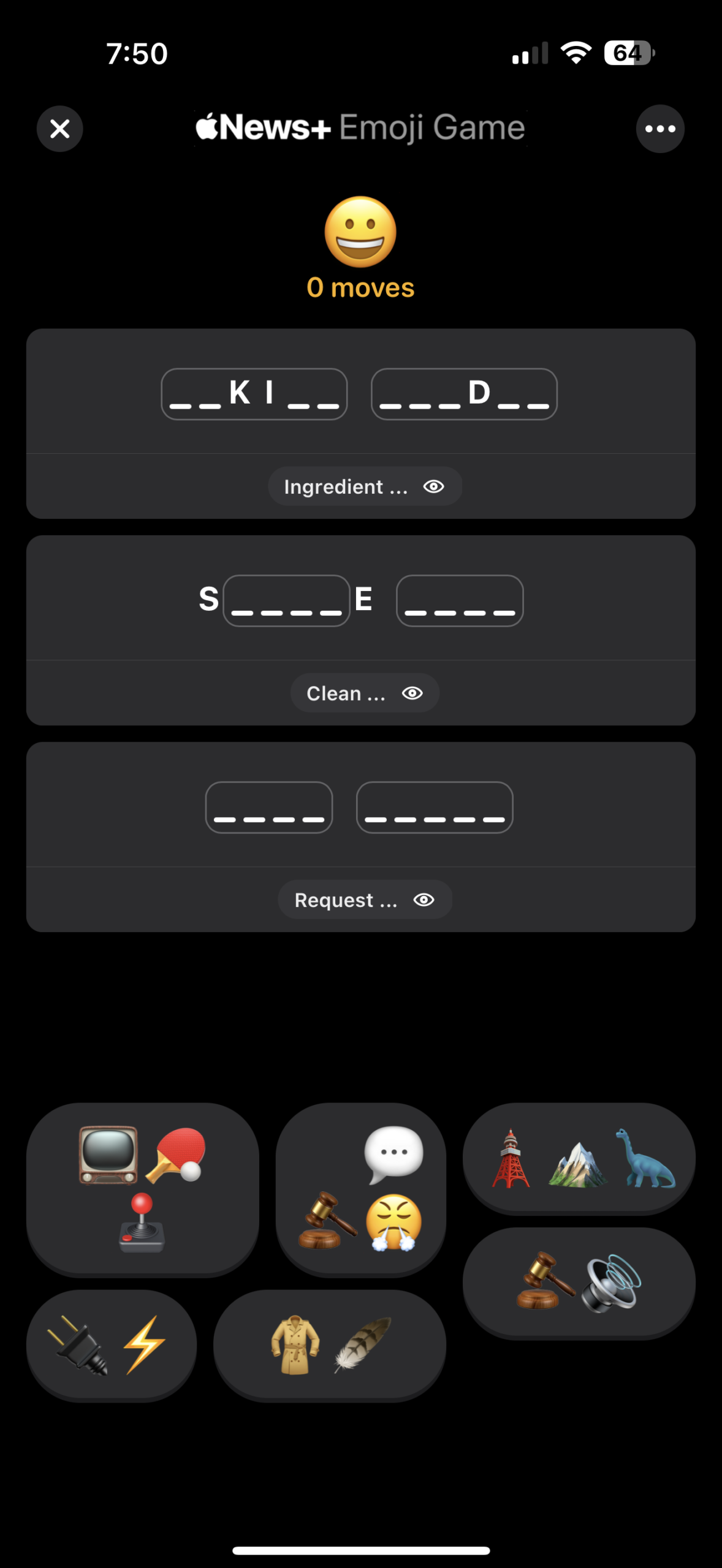This screenshot has height=1568, width=722.
Task: Select the speech bubble, gavel, angry face tile
Action: (360, 1189)
